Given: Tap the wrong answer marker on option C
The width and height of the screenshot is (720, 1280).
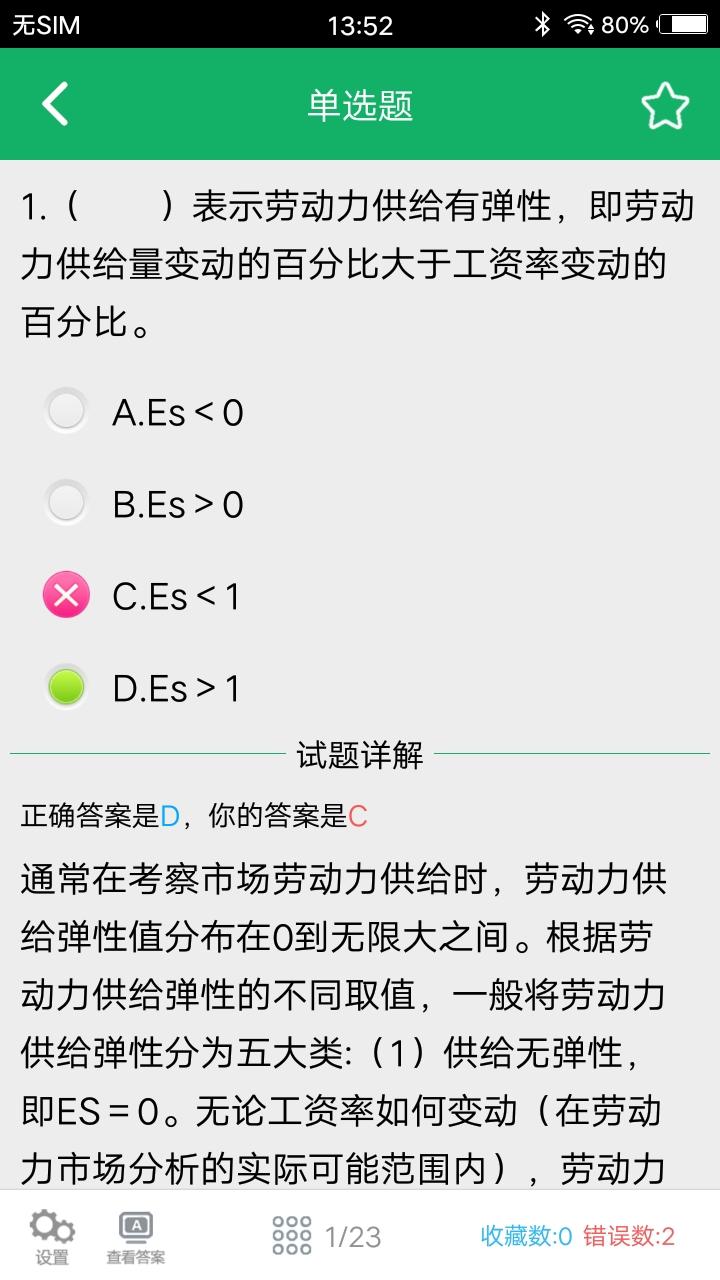Looking at the screenshot, I should 66,594.
